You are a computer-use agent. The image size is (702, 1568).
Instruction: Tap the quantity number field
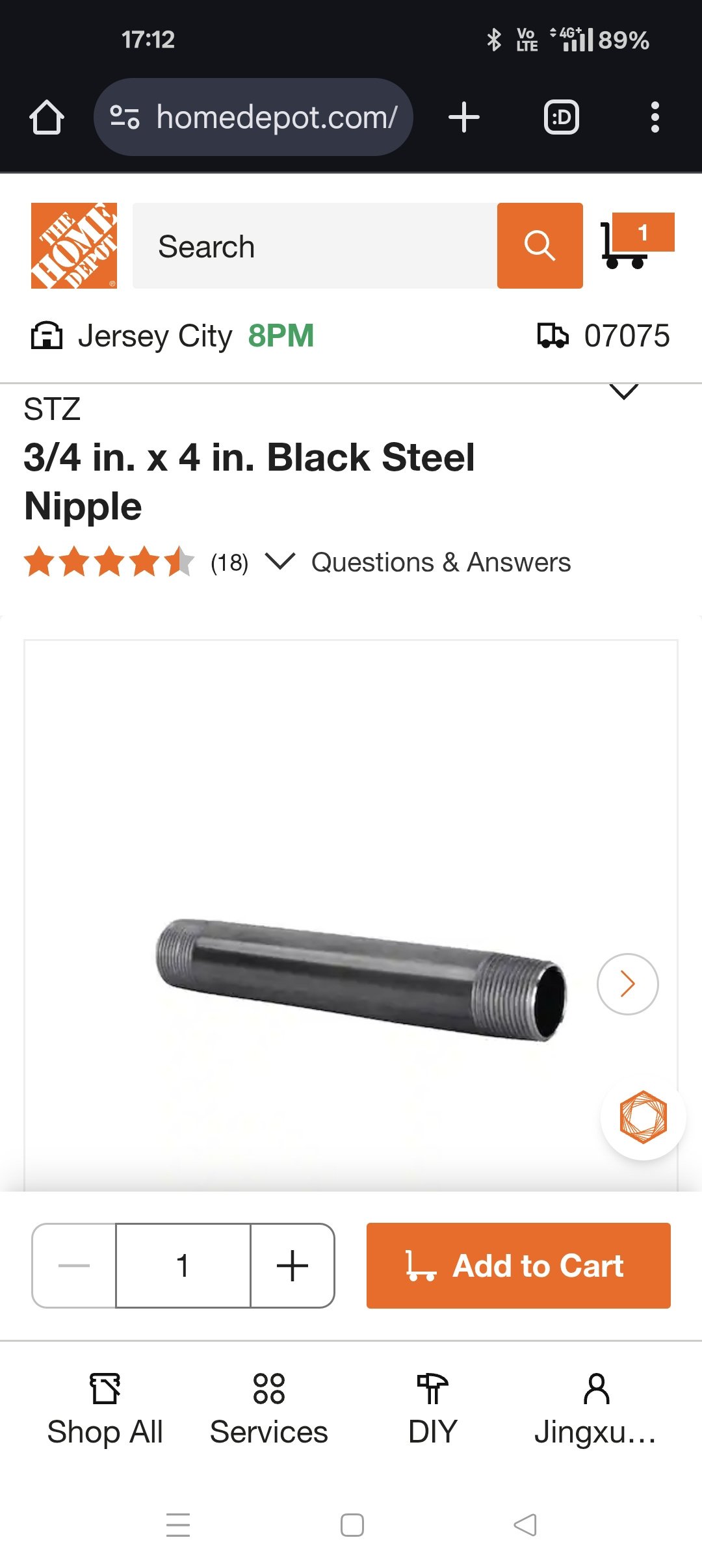183,1265
